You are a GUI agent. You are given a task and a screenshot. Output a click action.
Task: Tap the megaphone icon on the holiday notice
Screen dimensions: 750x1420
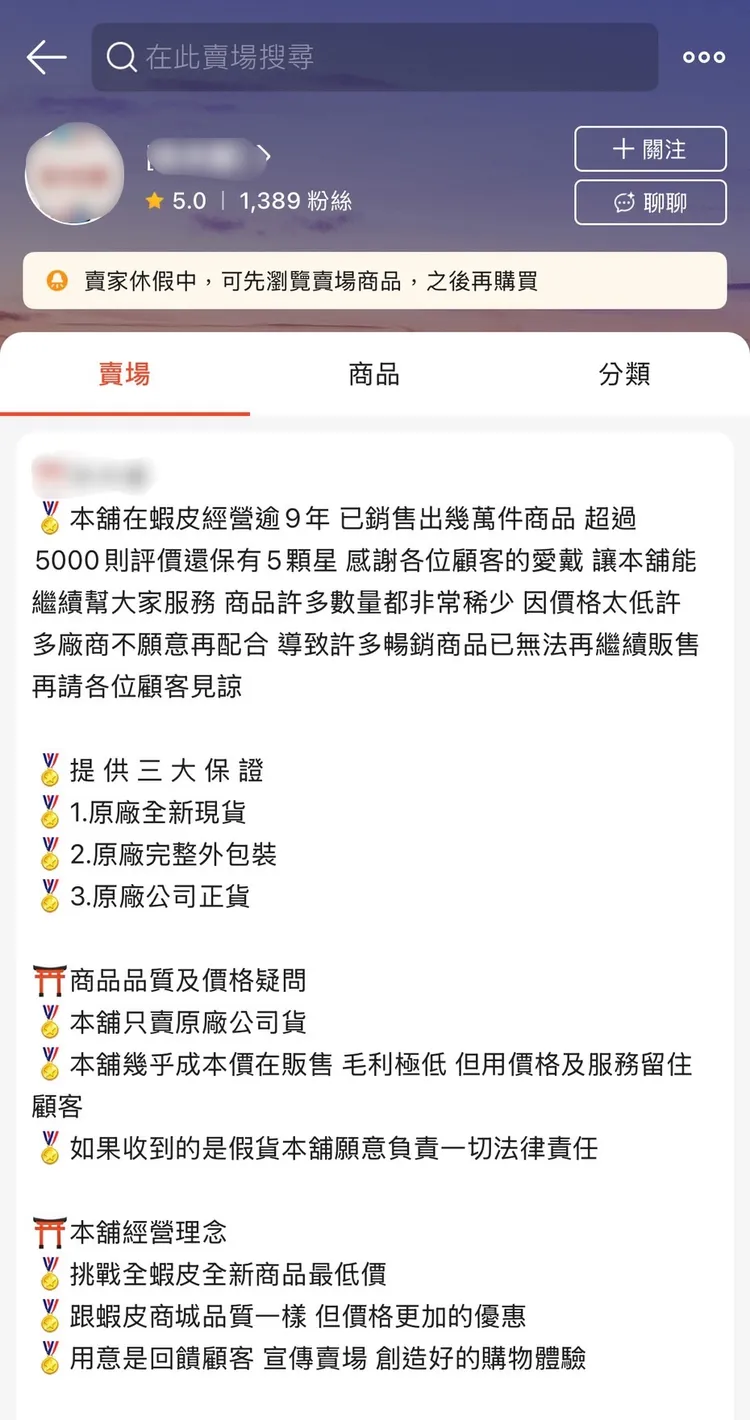[57, 281]
